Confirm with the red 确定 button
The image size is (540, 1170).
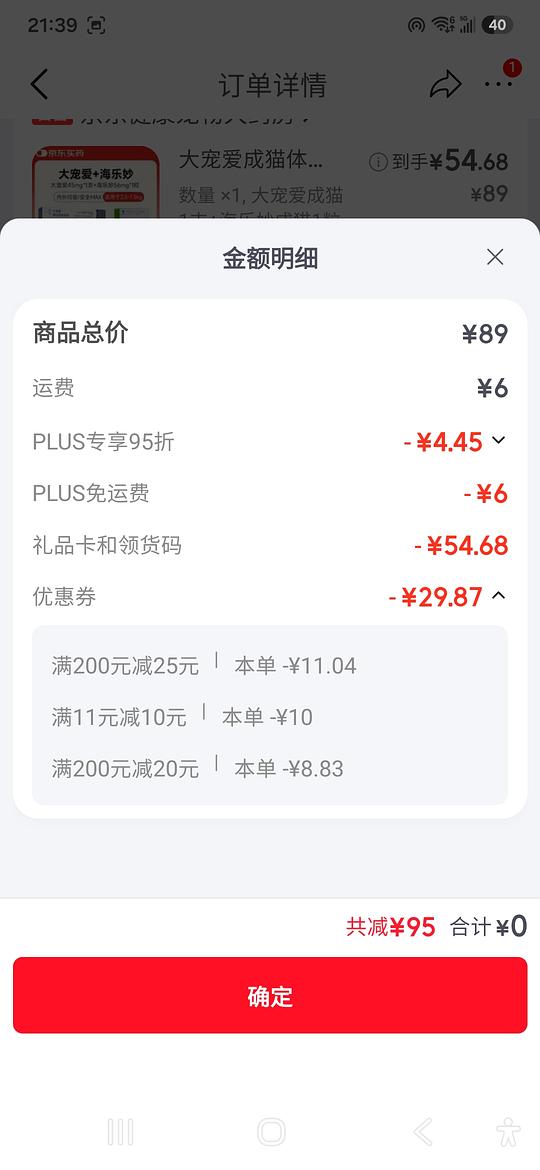(x=270, y=995)
